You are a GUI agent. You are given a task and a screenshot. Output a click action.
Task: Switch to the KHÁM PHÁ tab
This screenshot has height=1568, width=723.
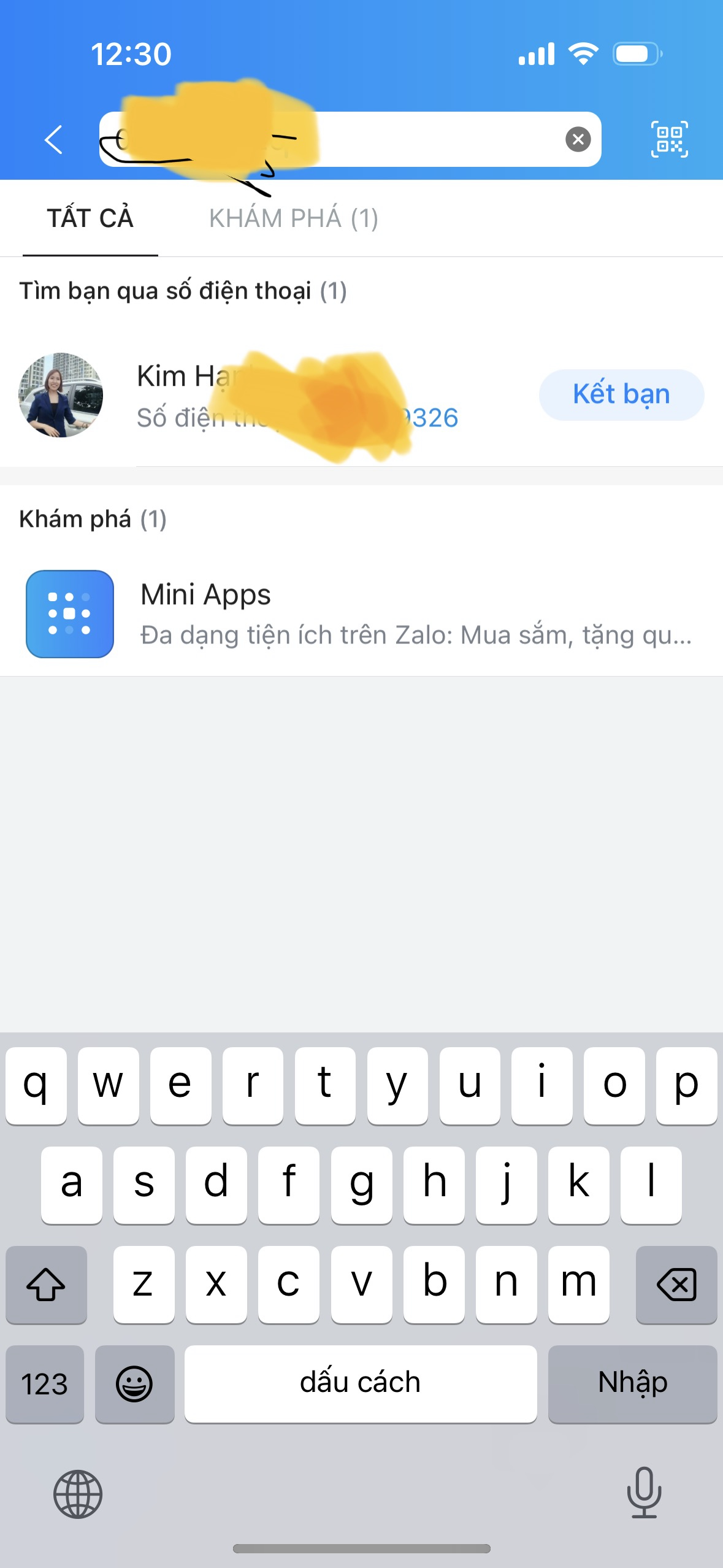coord(293,218)
